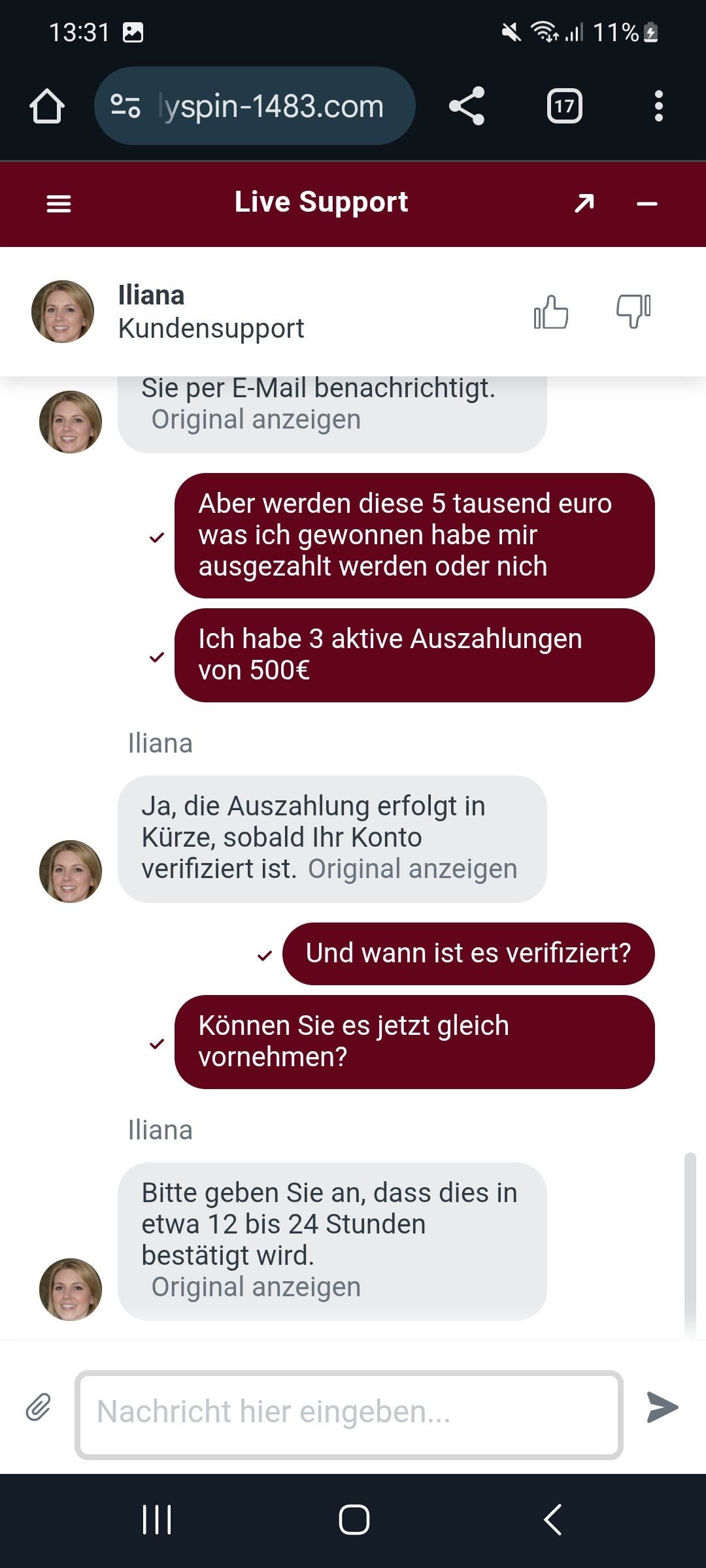Minimize the Live Support chat

click(647, 204)
